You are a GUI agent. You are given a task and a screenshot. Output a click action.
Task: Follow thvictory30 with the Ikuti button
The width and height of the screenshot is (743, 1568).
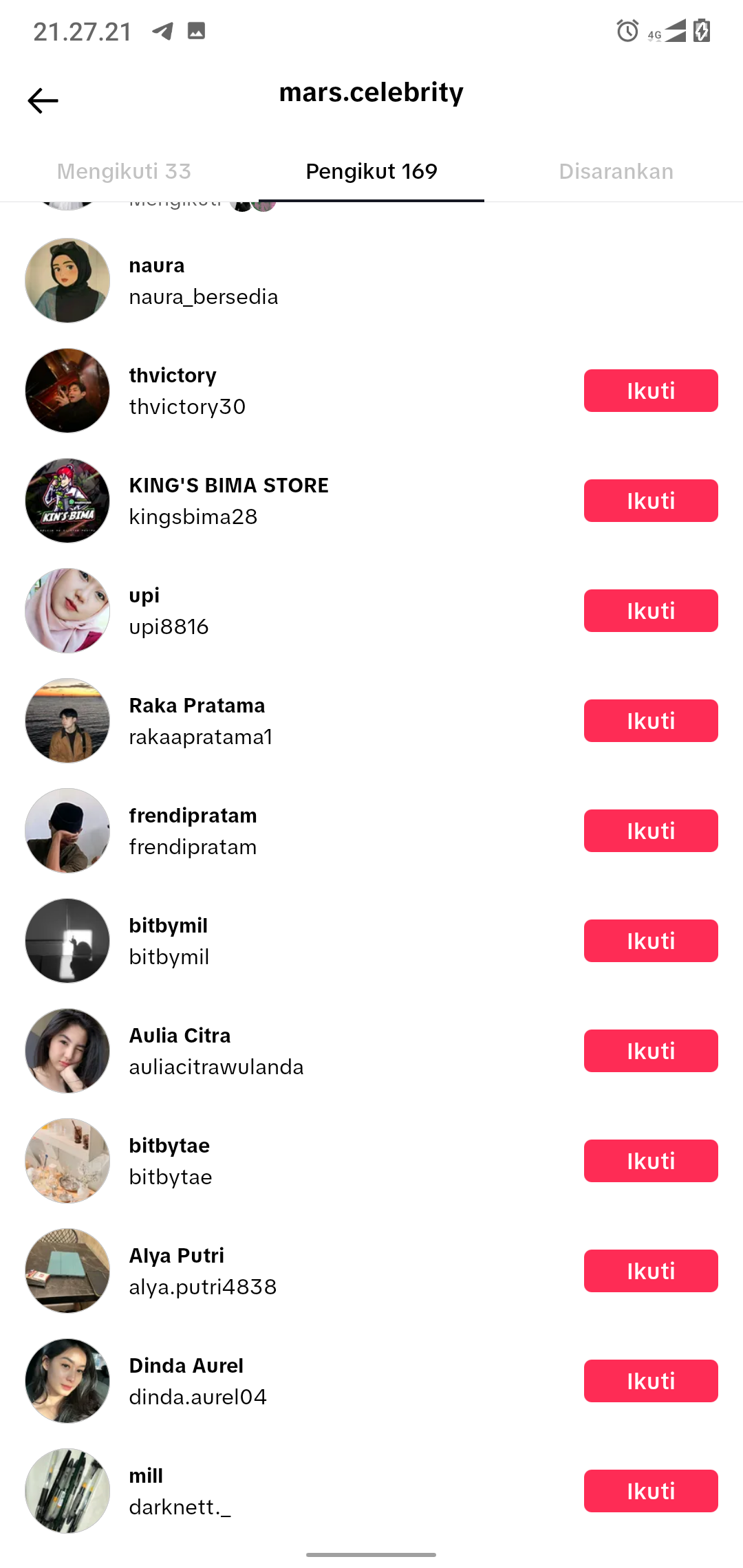point(650,391)
